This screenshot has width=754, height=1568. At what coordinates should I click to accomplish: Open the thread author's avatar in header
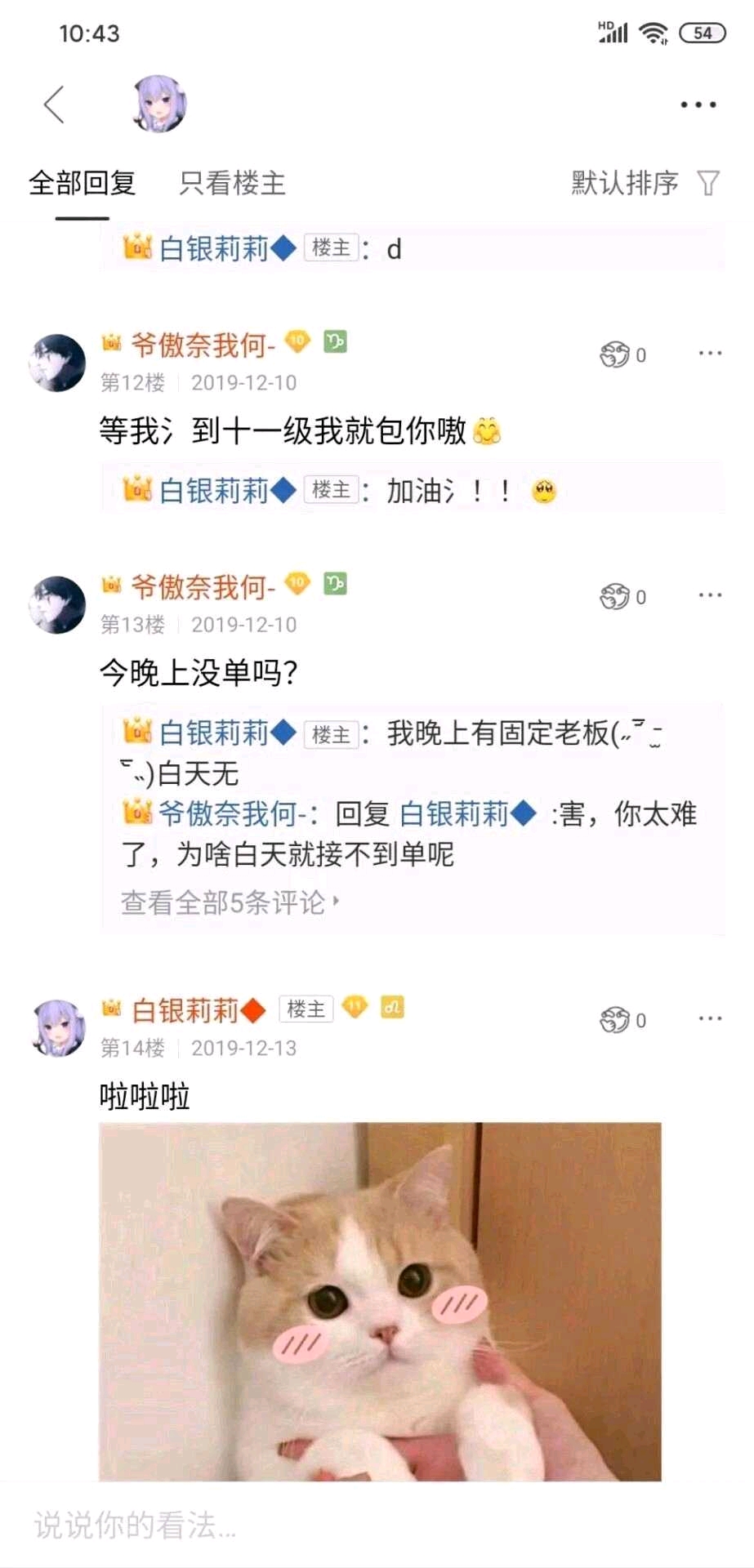[159, 104]
